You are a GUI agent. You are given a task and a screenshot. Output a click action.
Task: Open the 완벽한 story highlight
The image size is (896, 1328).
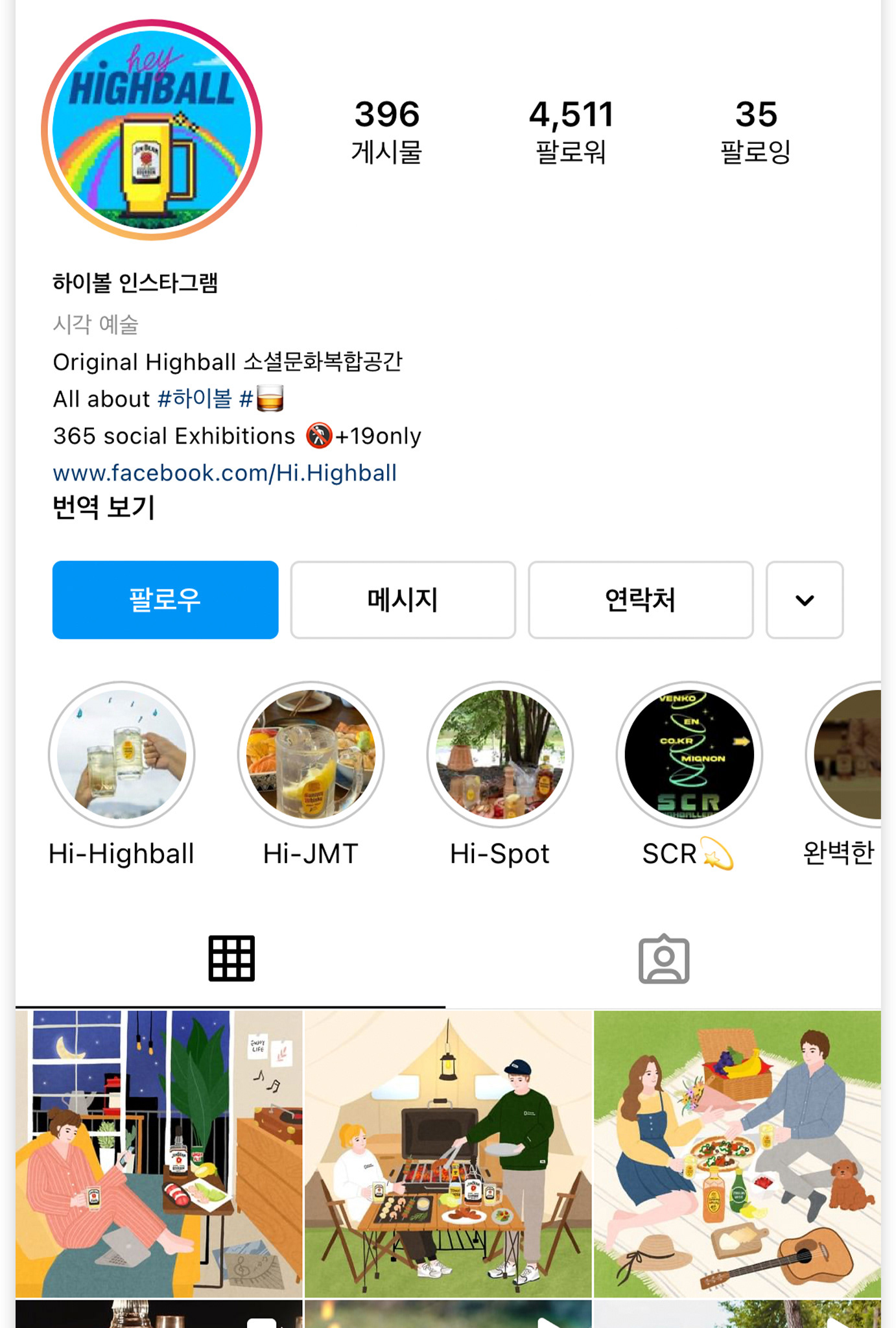click(847, 754)
